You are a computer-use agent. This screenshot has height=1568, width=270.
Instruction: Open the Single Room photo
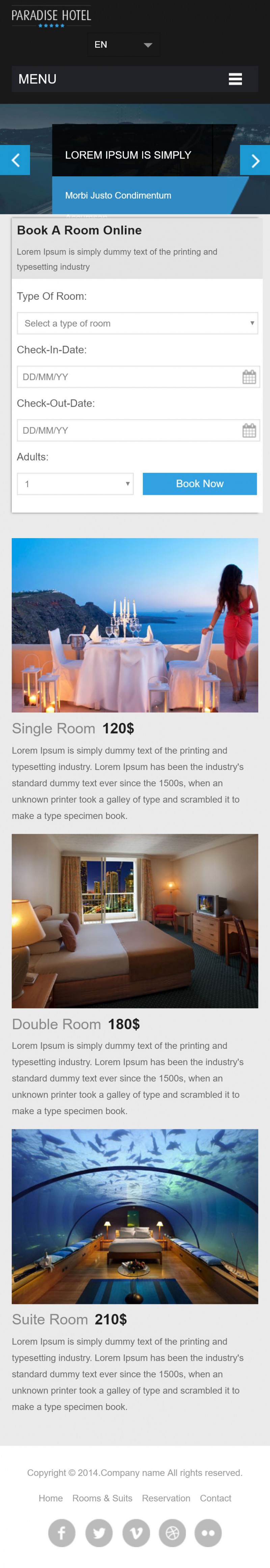134,625
